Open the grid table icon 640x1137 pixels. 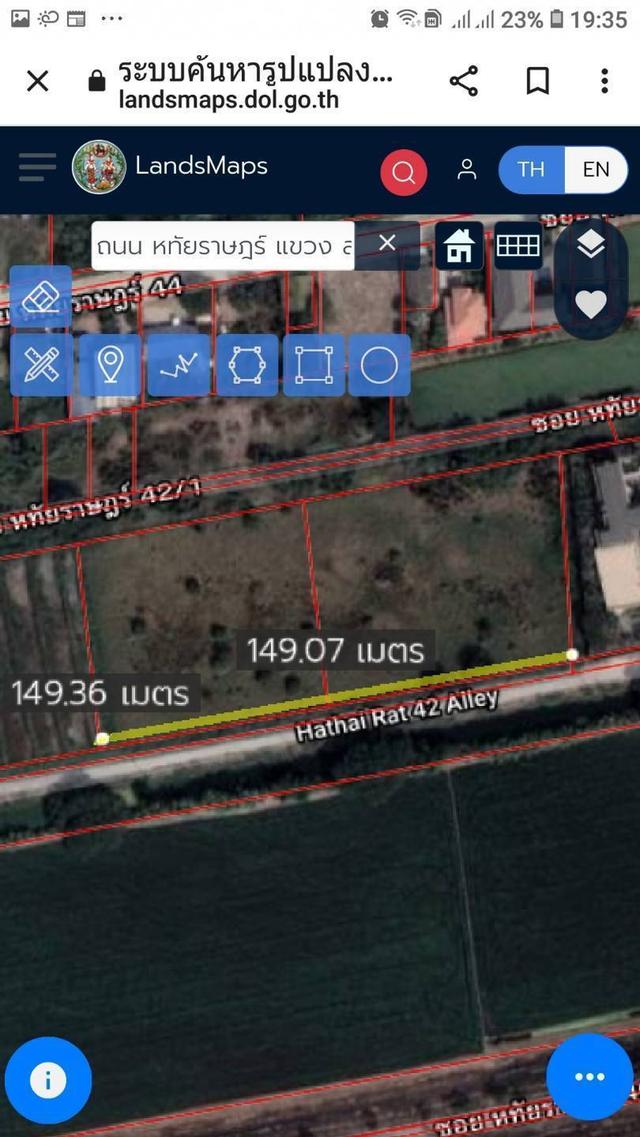[518, 246]
